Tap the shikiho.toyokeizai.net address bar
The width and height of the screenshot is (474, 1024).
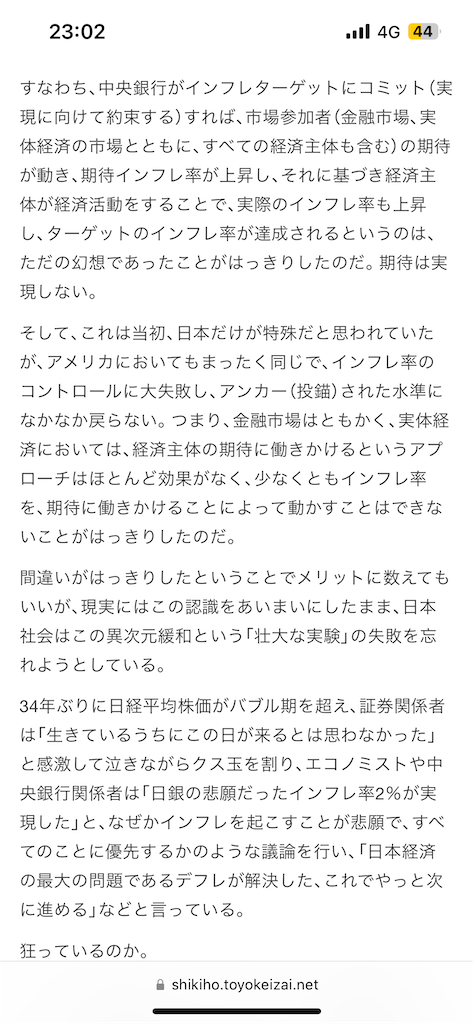point(237,985)
